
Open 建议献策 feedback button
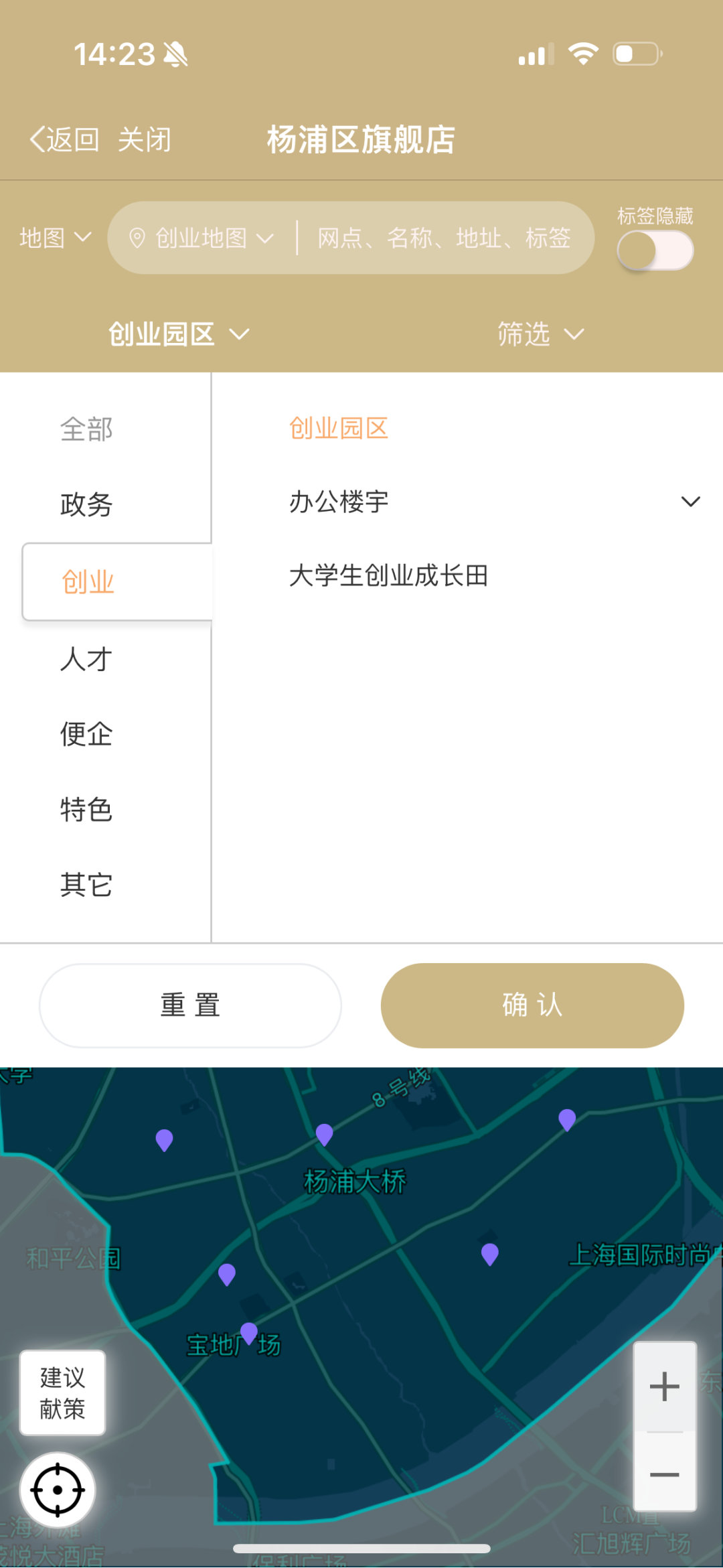[62, 1393]
